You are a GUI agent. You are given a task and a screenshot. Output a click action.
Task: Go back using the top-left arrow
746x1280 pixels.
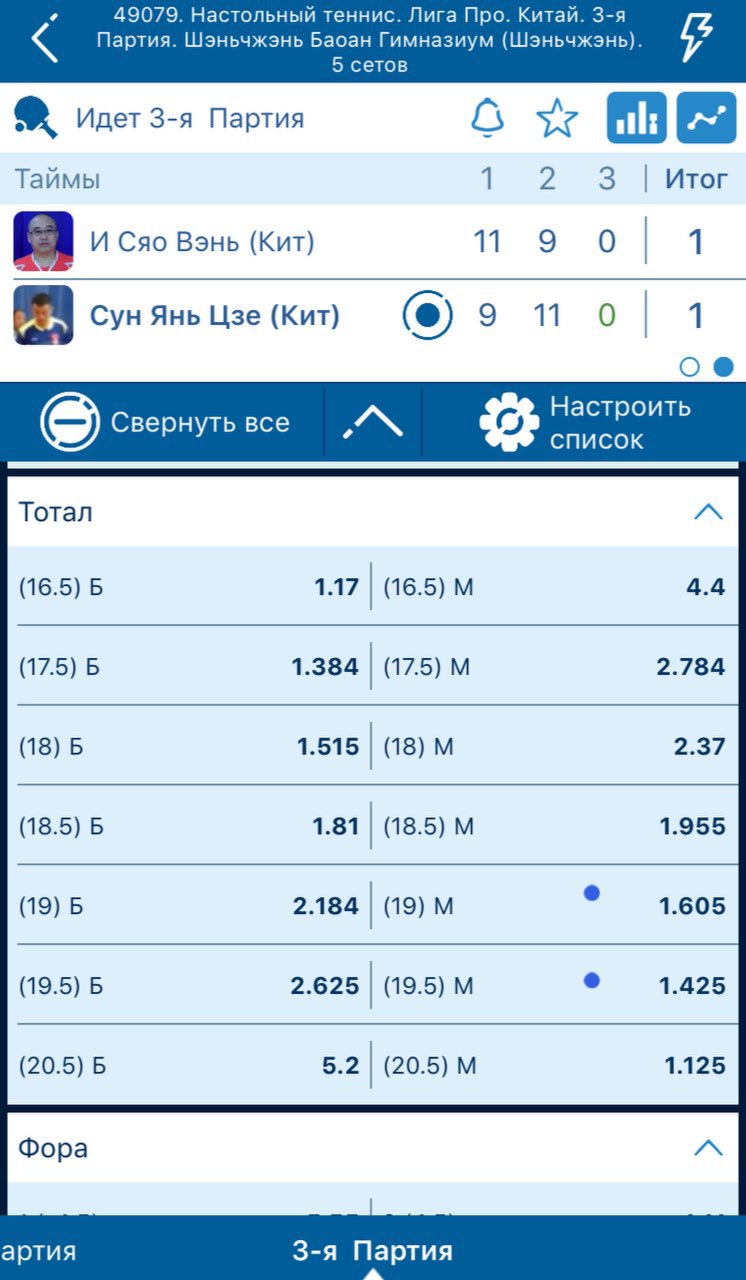point(45,39)
